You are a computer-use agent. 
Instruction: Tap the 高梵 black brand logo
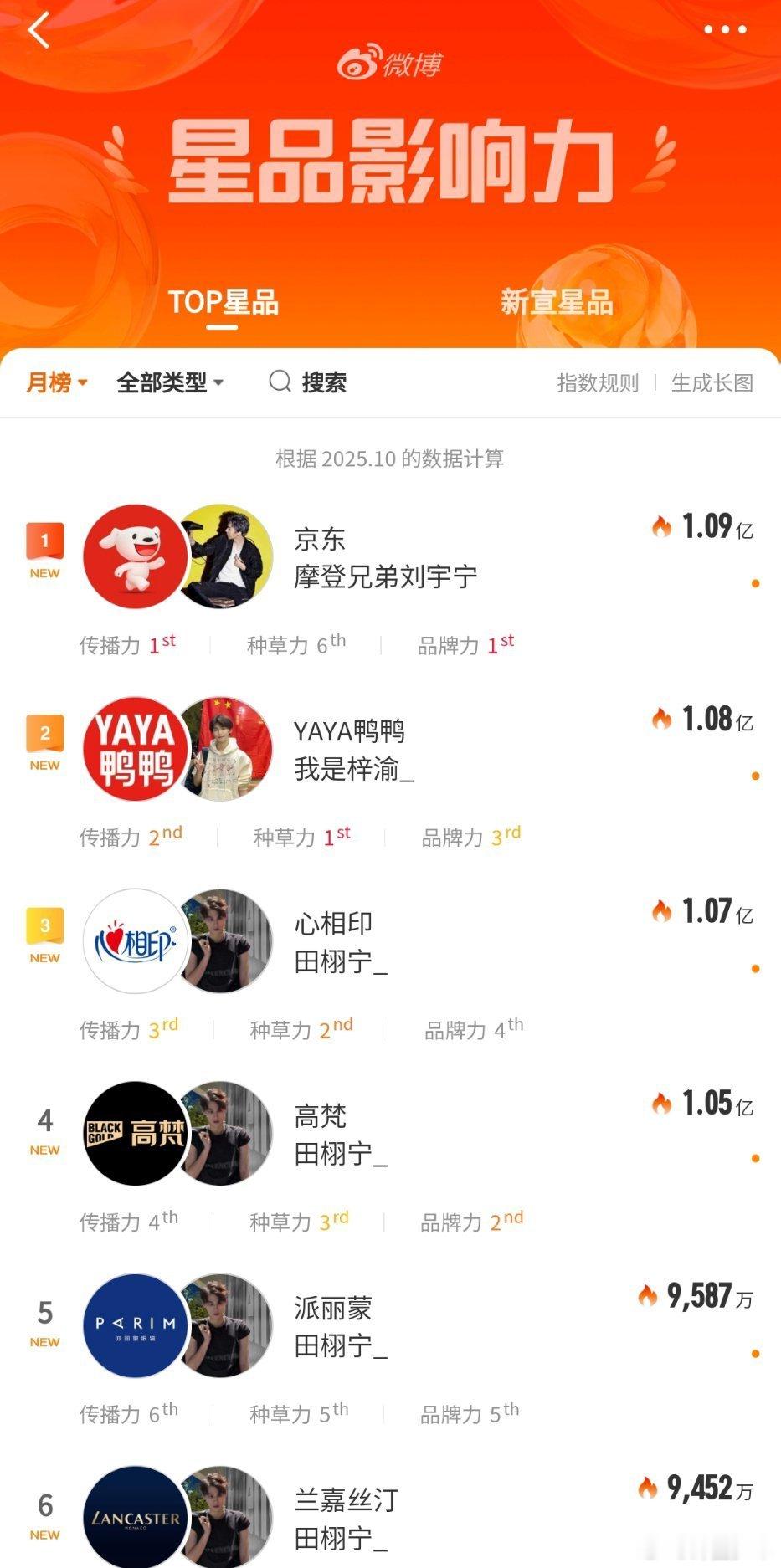[x=136, y=1133]
